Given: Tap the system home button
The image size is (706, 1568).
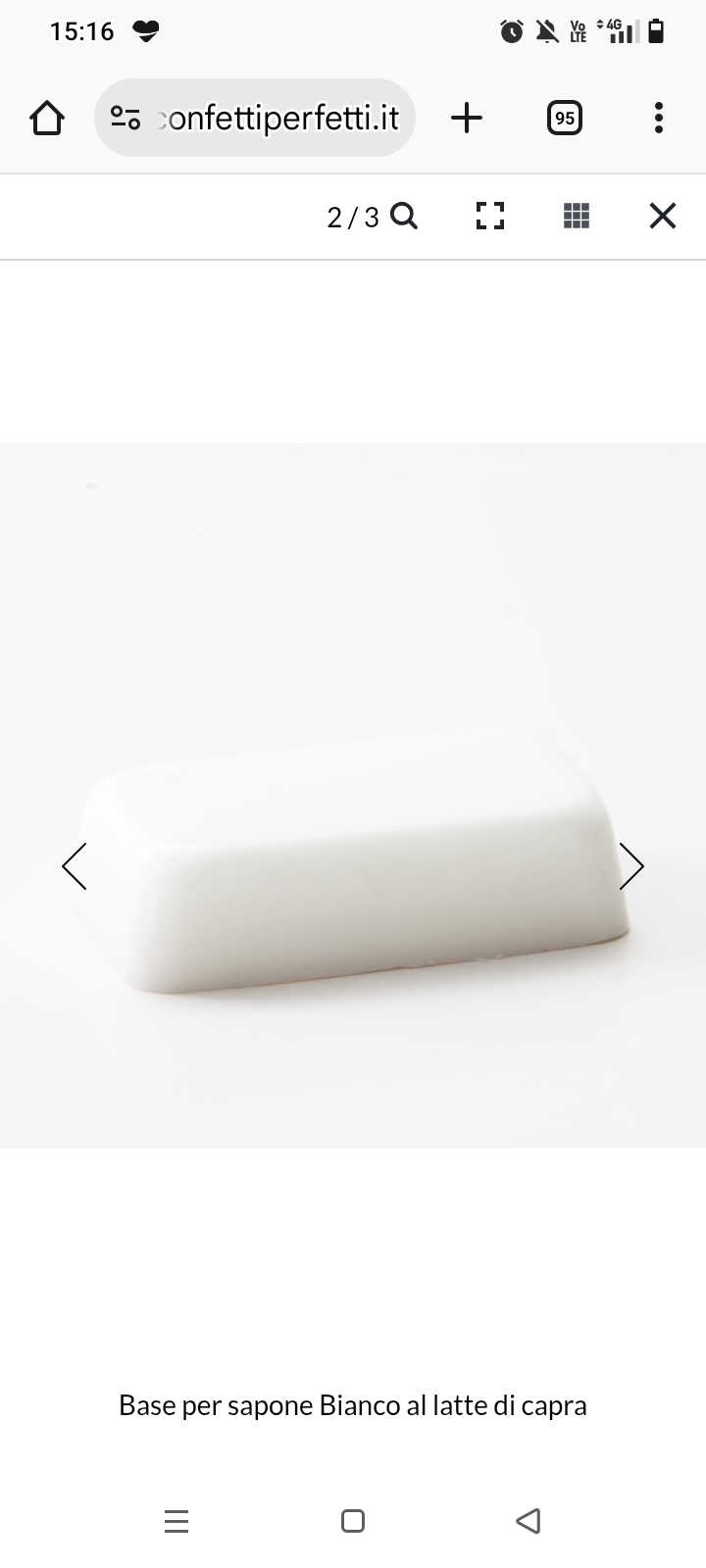Looking at the screenshot, I should pyautogui.click(x=353, y=1521).
